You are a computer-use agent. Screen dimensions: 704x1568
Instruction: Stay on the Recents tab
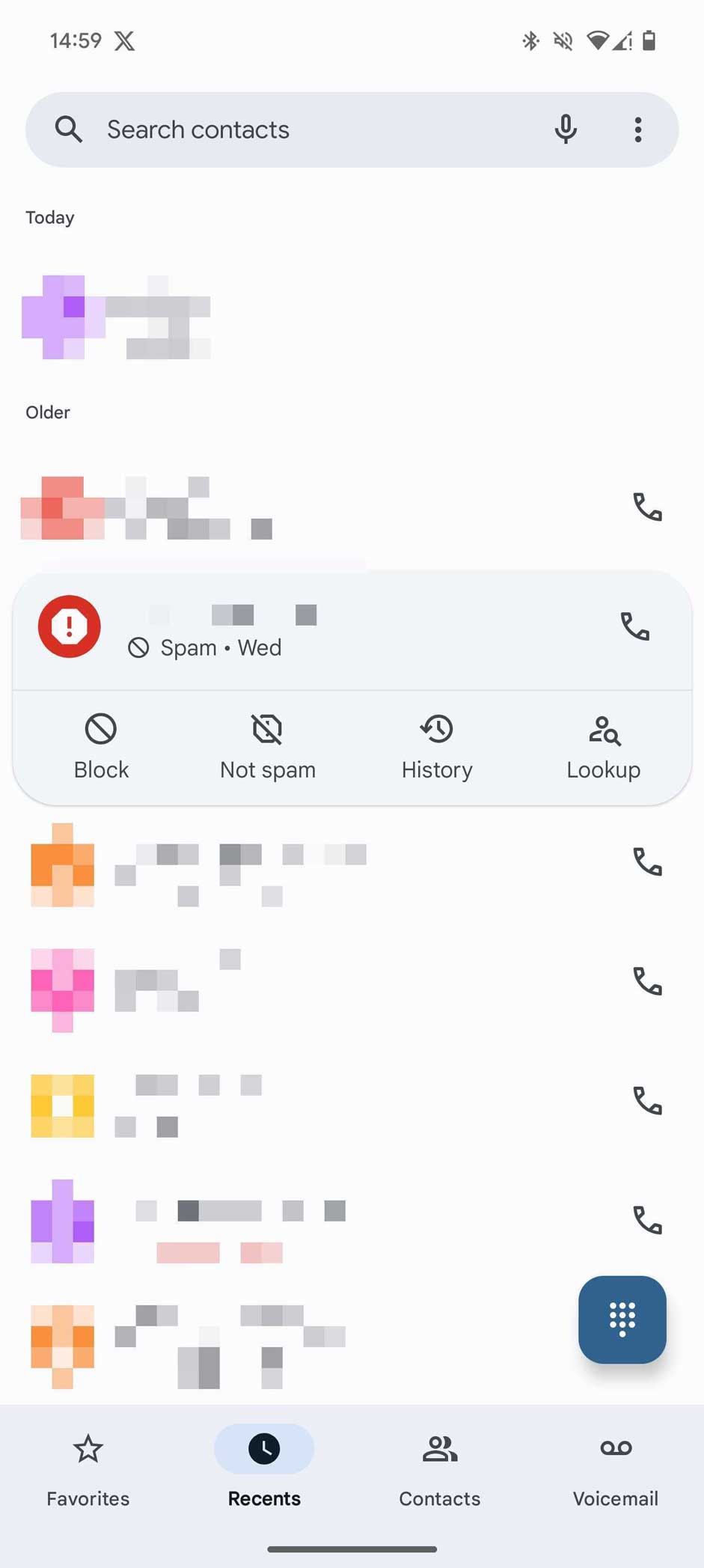(264, 1467)
